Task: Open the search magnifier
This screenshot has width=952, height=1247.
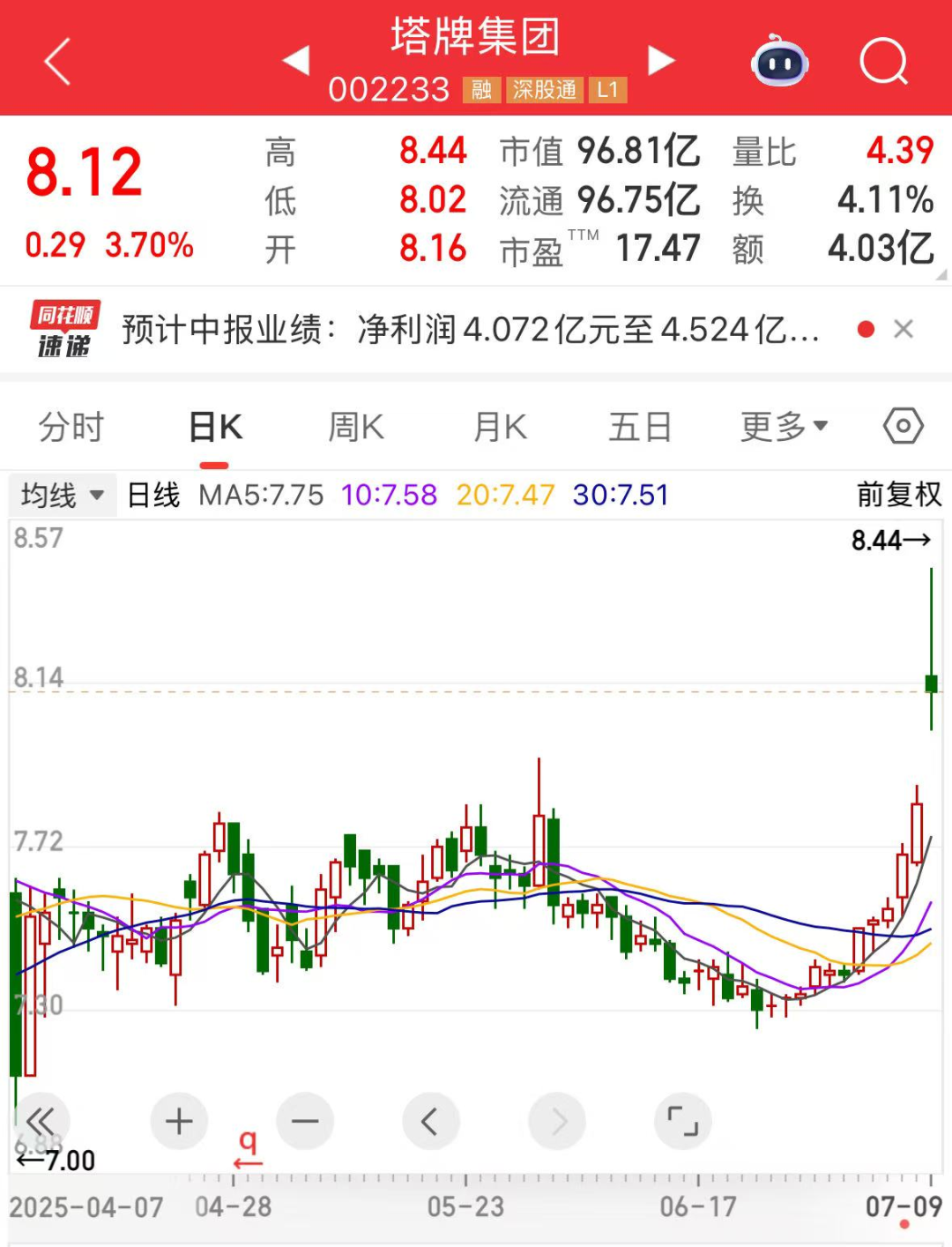Action: pyautogui.click(x=882, y=62)
